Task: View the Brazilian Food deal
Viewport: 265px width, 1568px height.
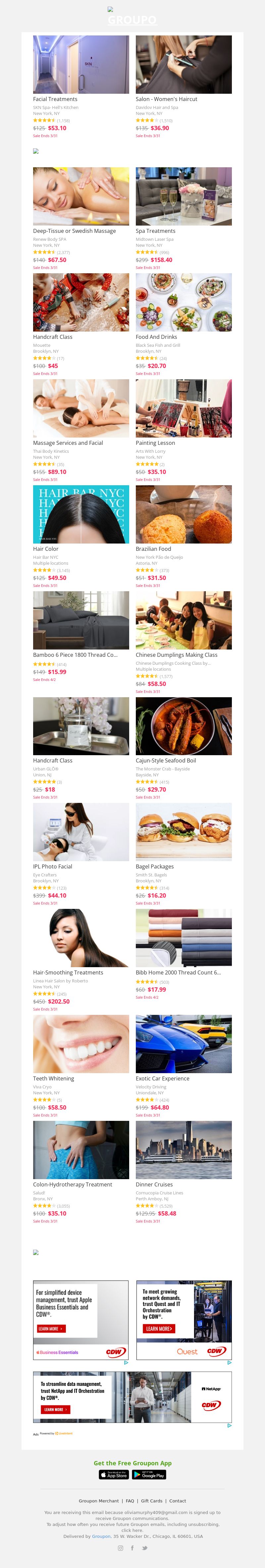Action: [x=184, y=514]
